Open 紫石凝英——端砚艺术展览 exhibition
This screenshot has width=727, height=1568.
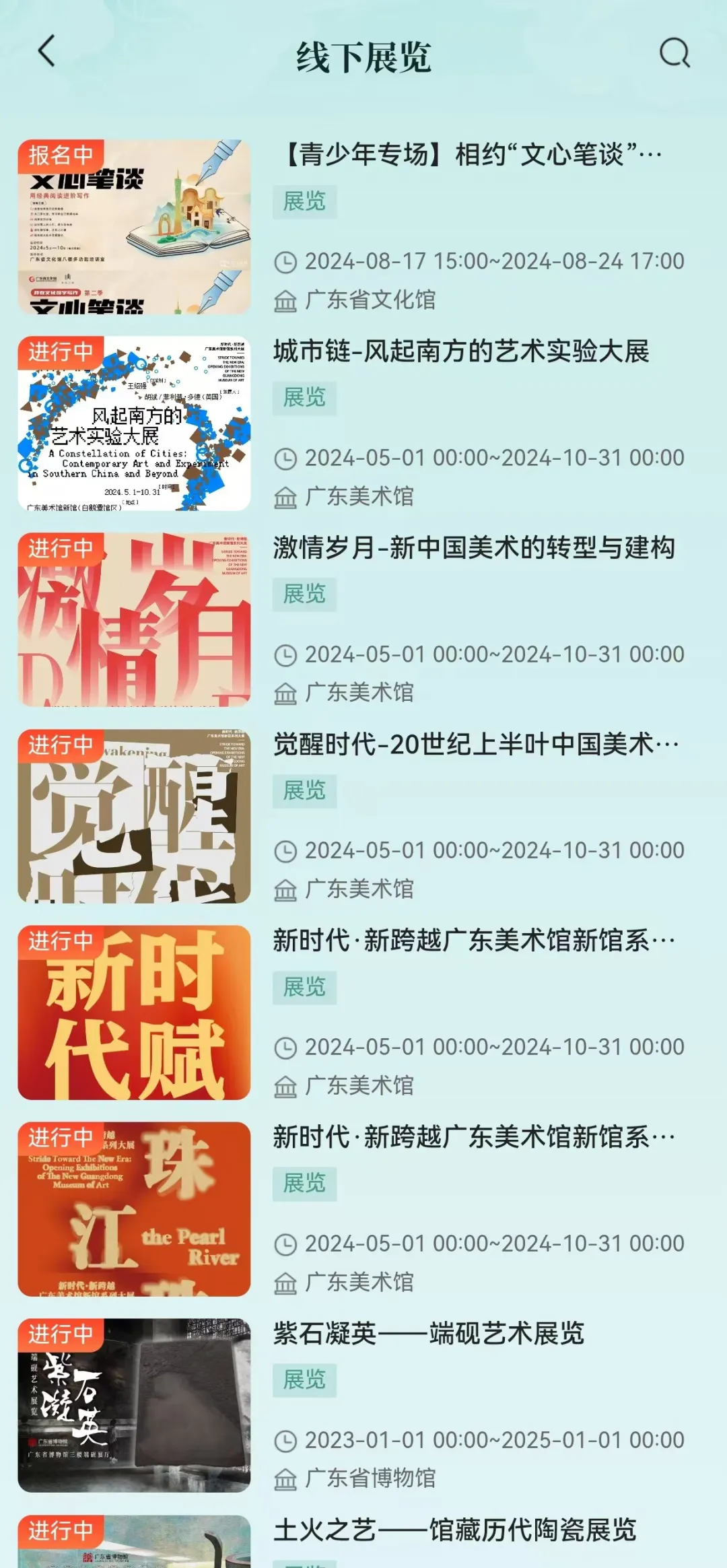tap(429, 1333)
